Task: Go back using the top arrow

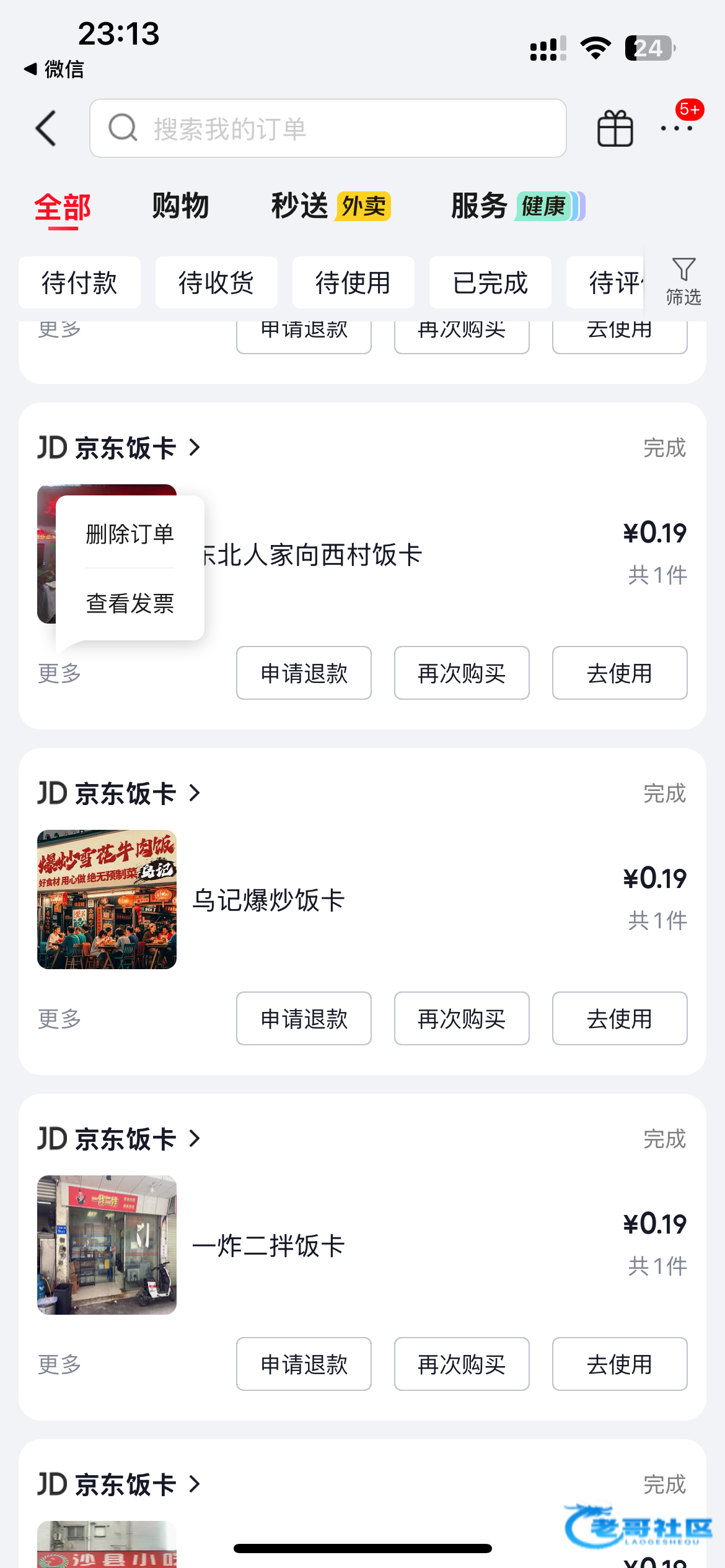Action: coord(46,129)
